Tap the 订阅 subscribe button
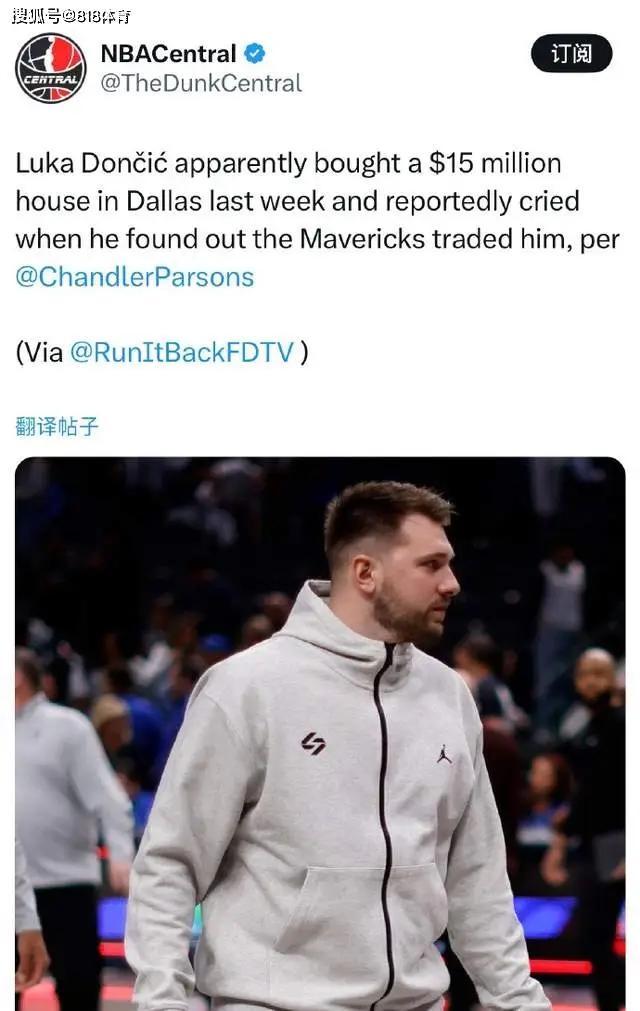Image resolution: width=640 pixels, height=1011 pixels. click(x=571, y=53)
